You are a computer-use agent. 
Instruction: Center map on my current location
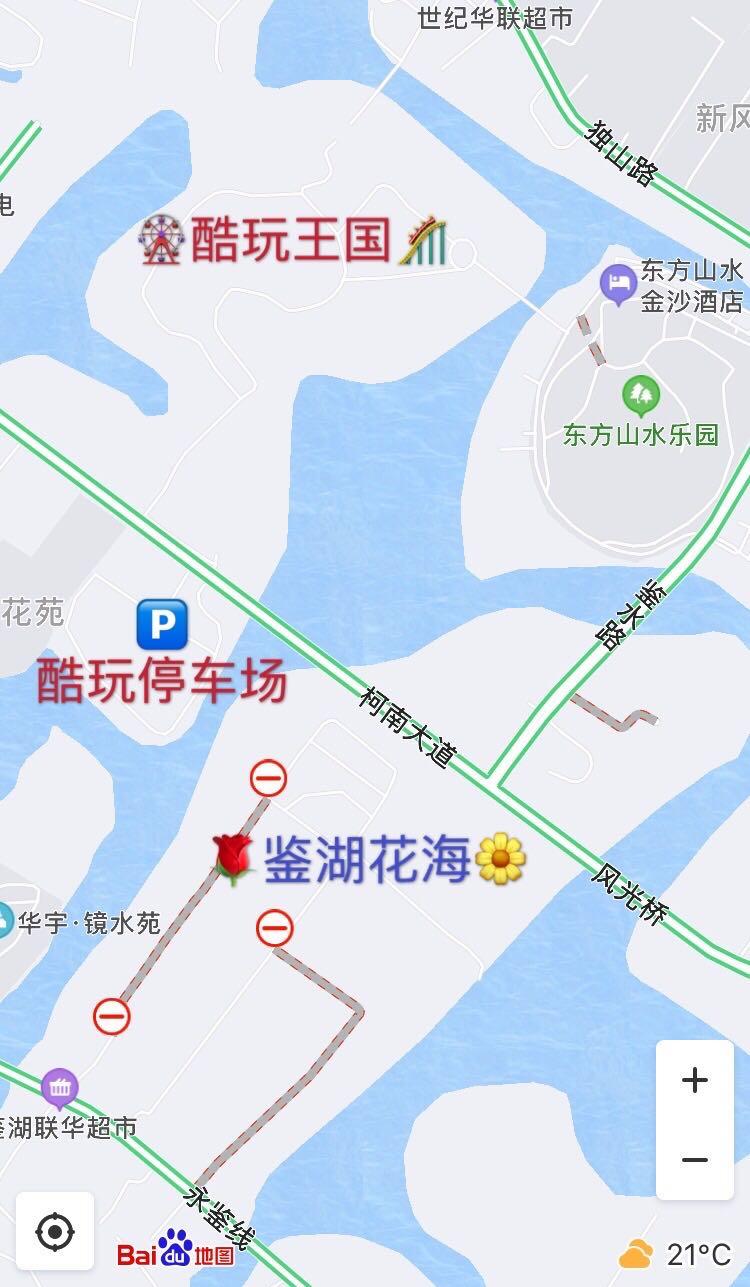(55, 1231)
